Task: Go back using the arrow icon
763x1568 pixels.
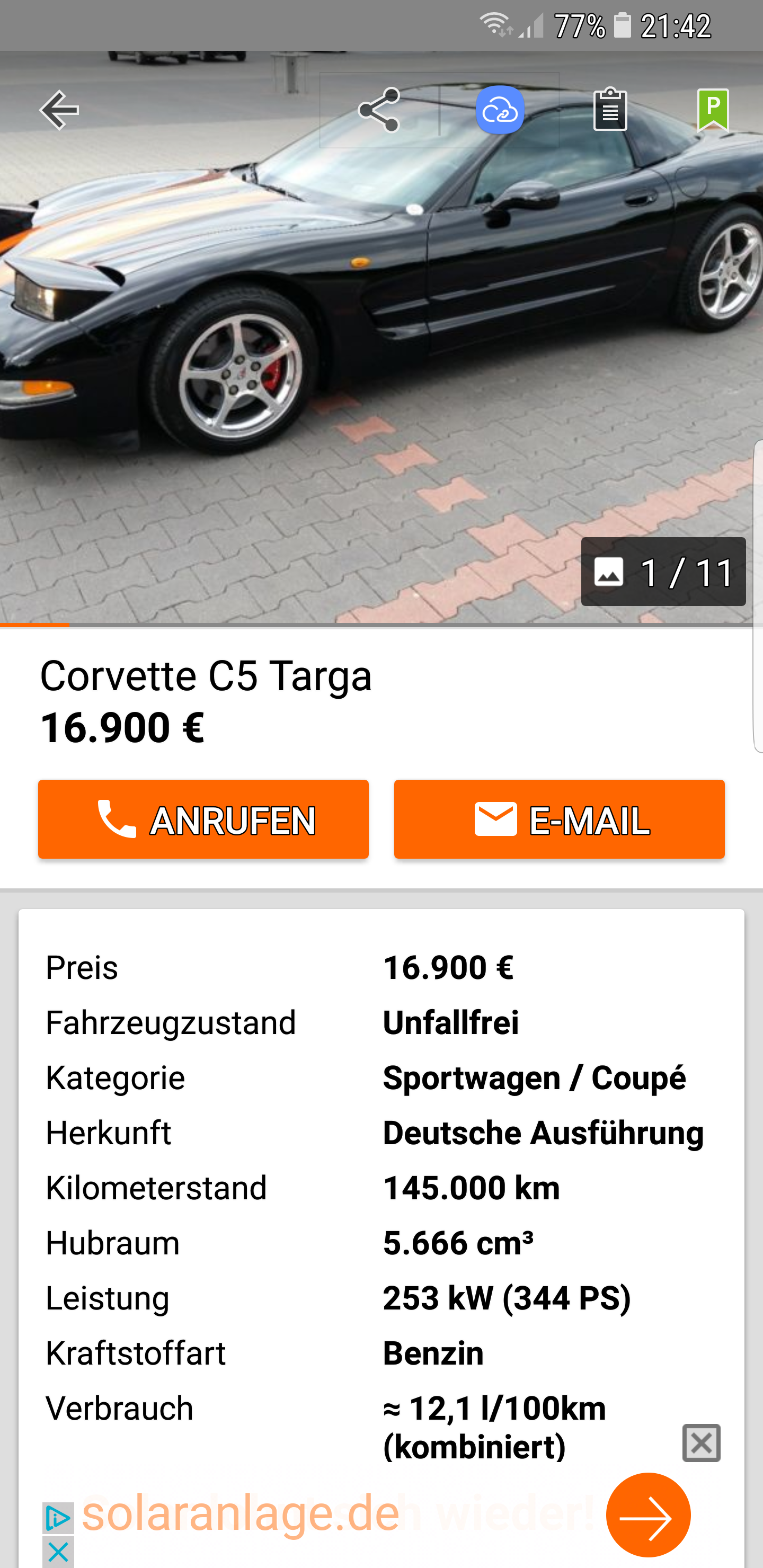Action: 59,110
